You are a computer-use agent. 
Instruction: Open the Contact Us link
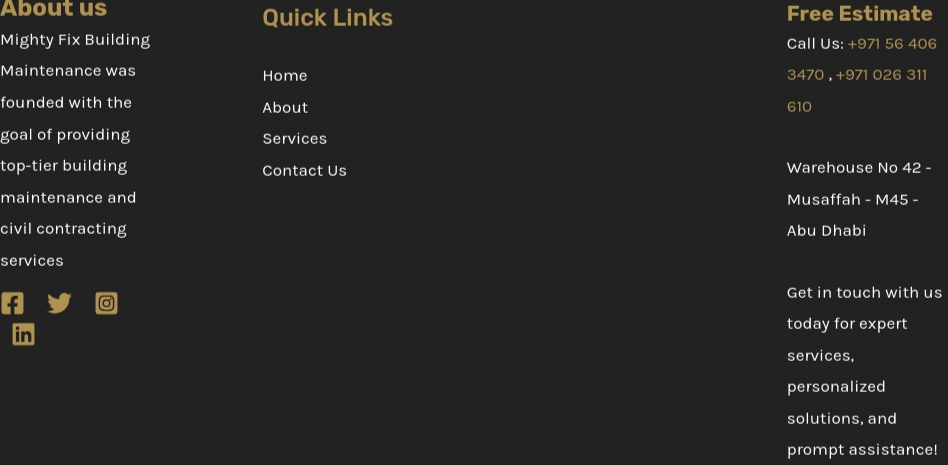304,170
